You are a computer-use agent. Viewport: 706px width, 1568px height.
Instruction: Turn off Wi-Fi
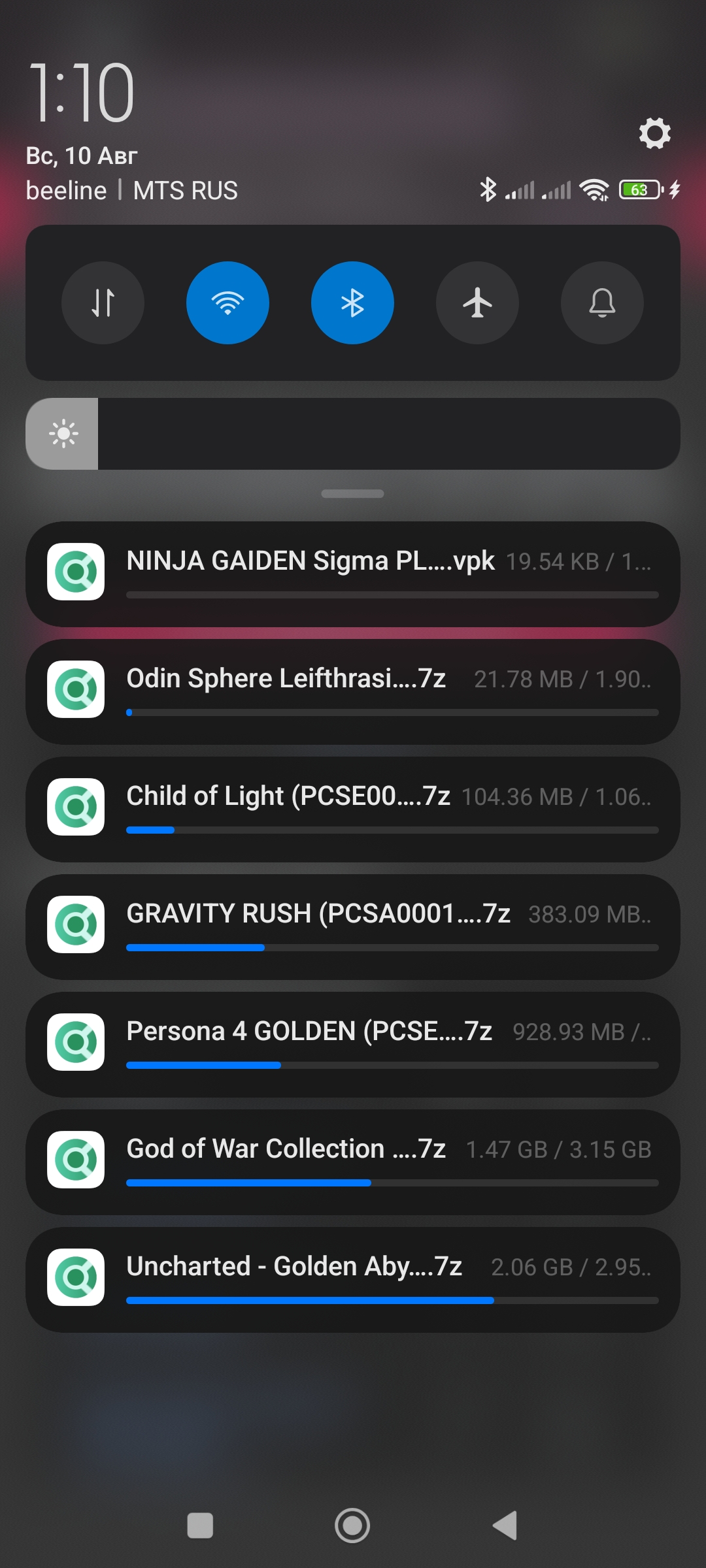pos(227,303)
